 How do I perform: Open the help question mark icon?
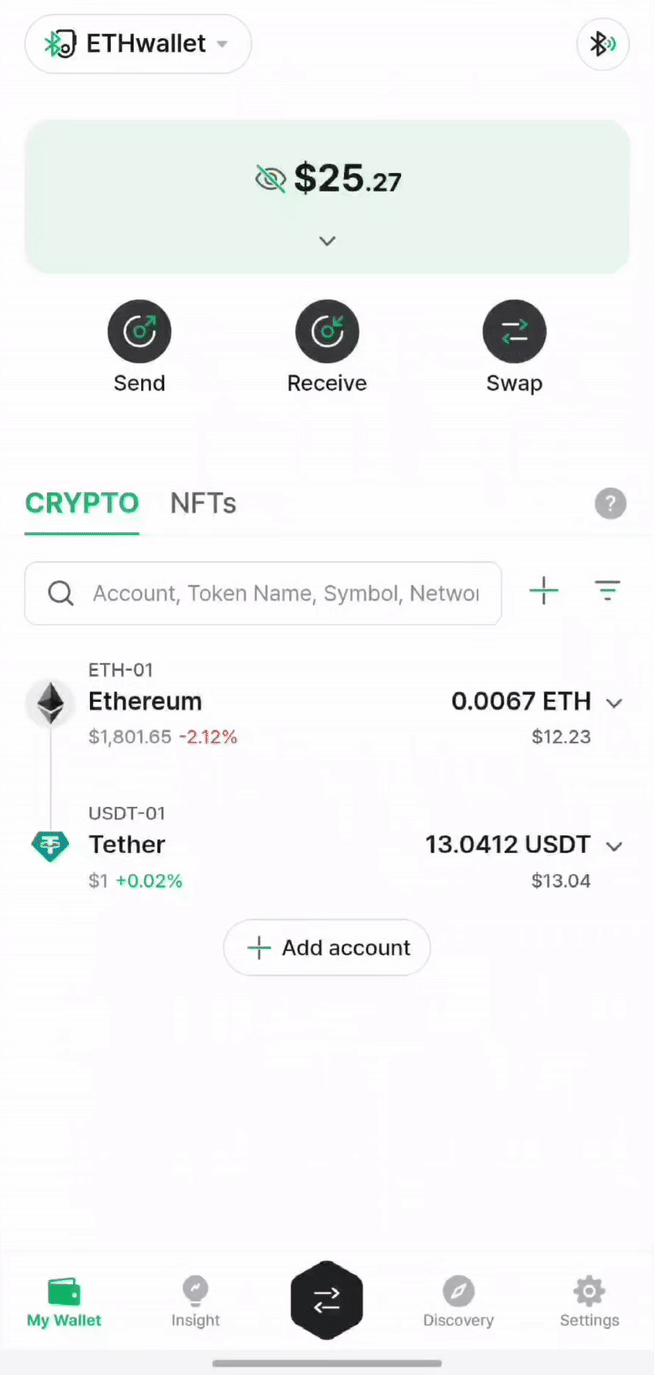[x=610, y=503]
